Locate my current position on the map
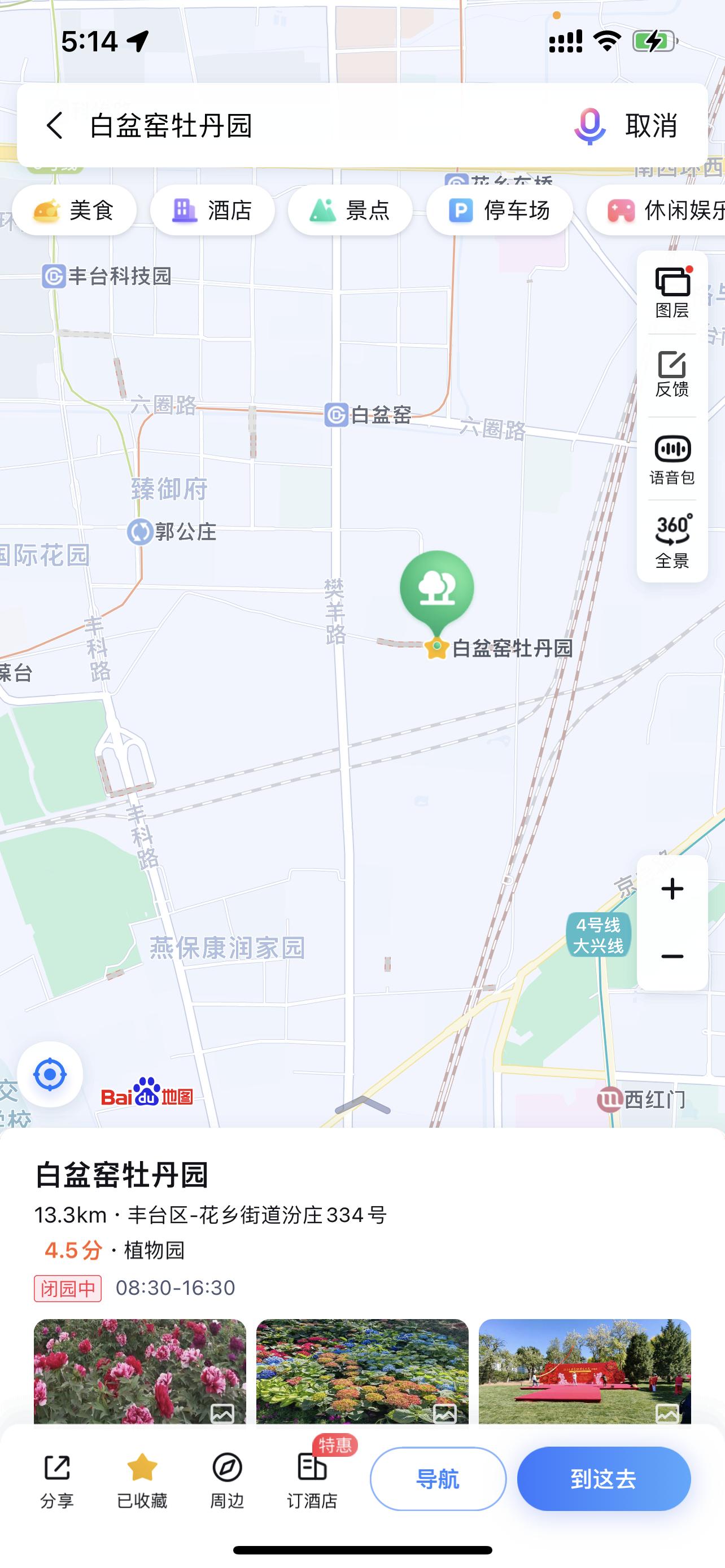 tap(50, 1074)
